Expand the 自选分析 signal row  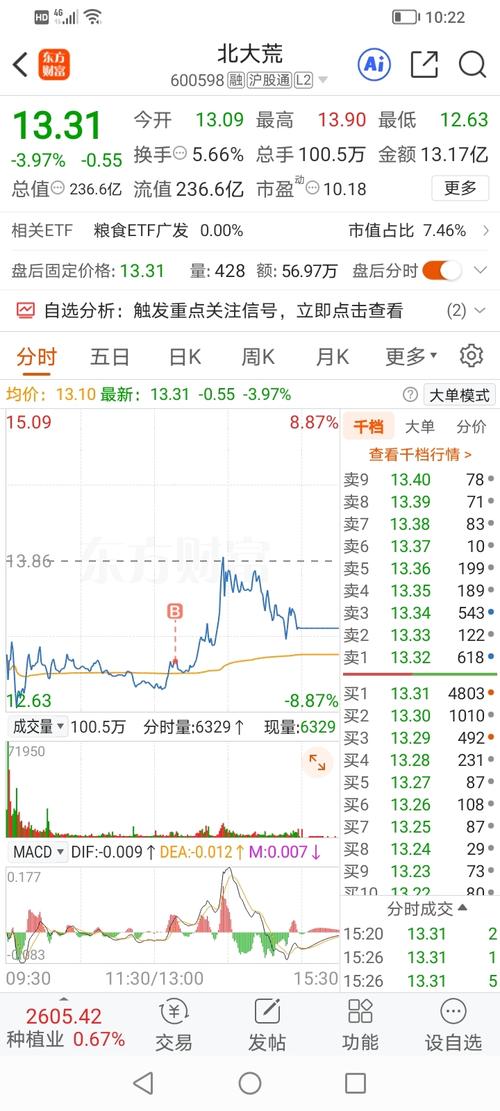click(x=250, y=310)
